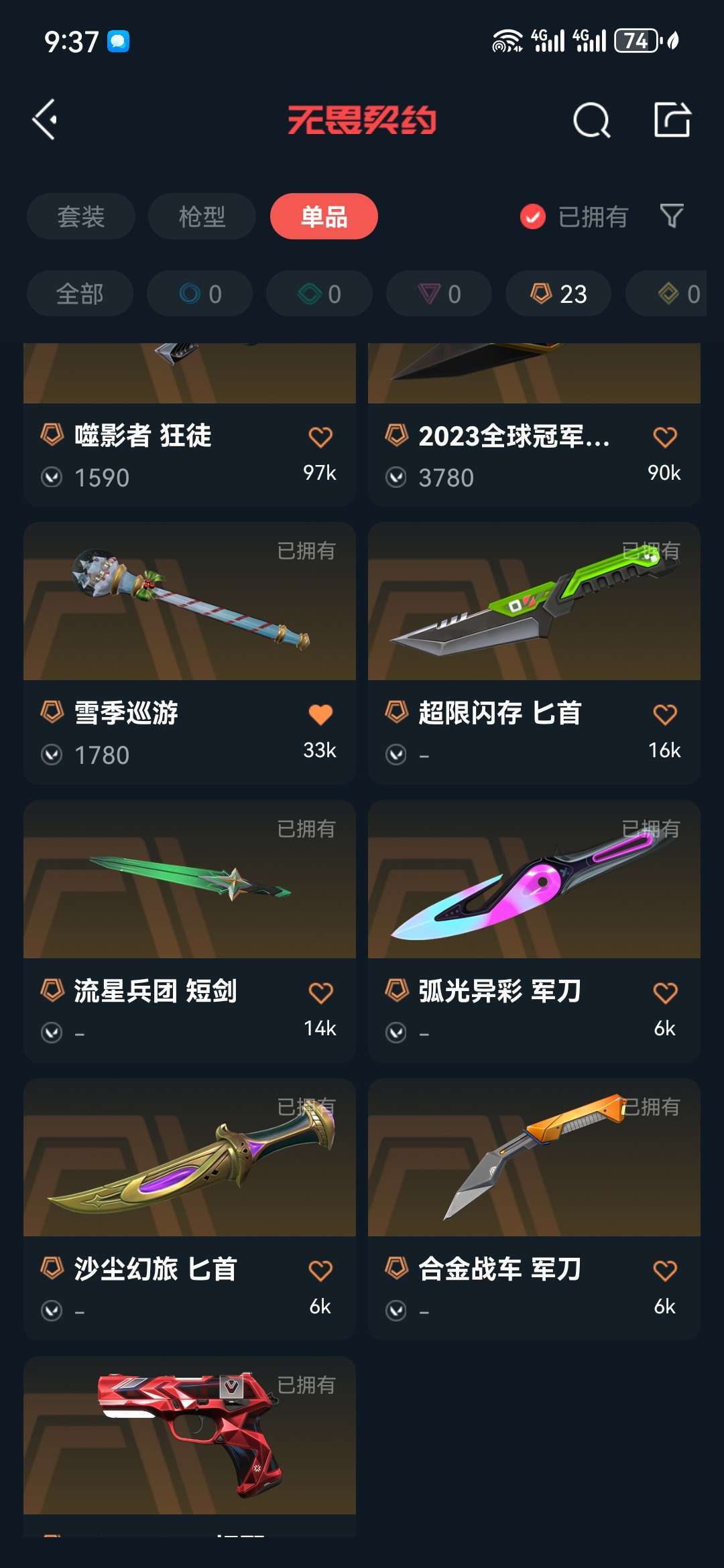Viewport: 724px width, 1568px height.
Task: Like the 沙尘幻旅 匕首 skin
Action: pos(320,1270)
